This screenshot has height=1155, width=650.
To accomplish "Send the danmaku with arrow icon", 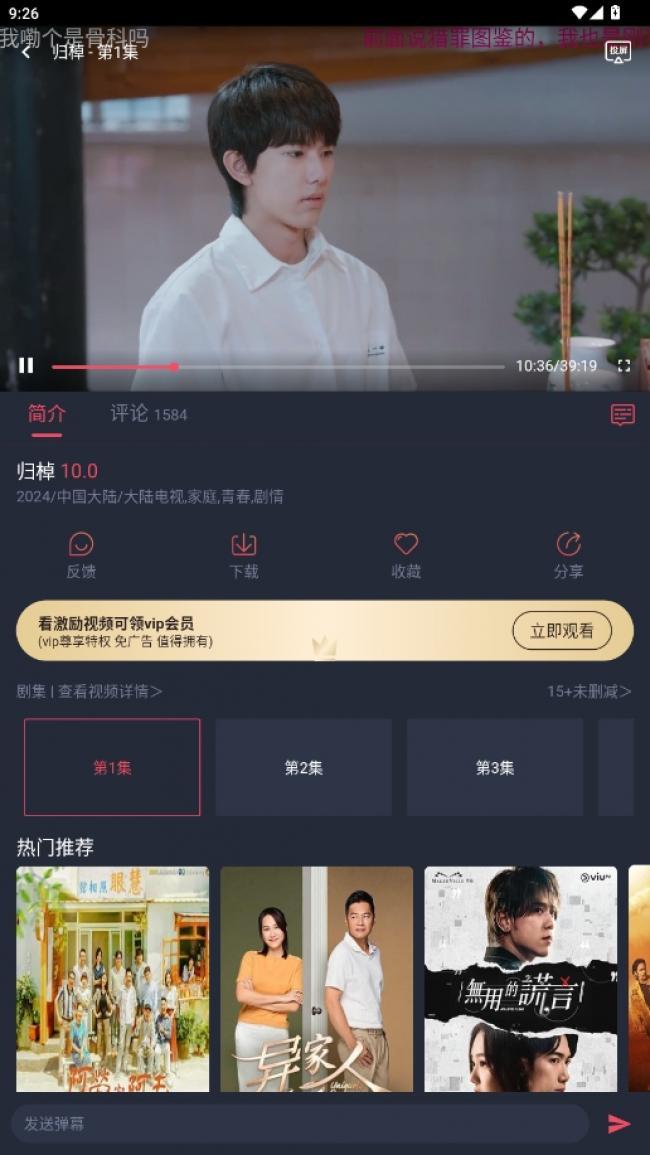I will click(x=619, y=1124).
